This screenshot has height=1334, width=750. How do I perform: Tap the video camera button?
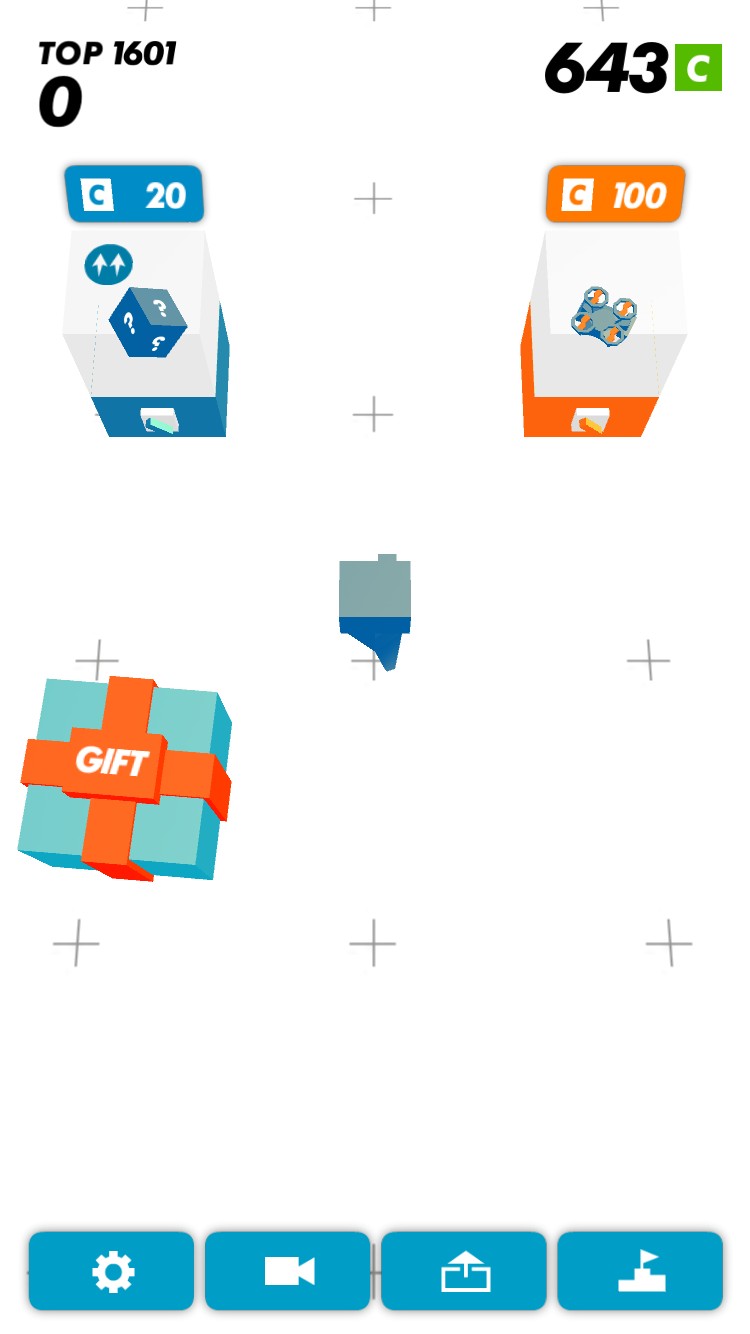[x=288, y=1271]
